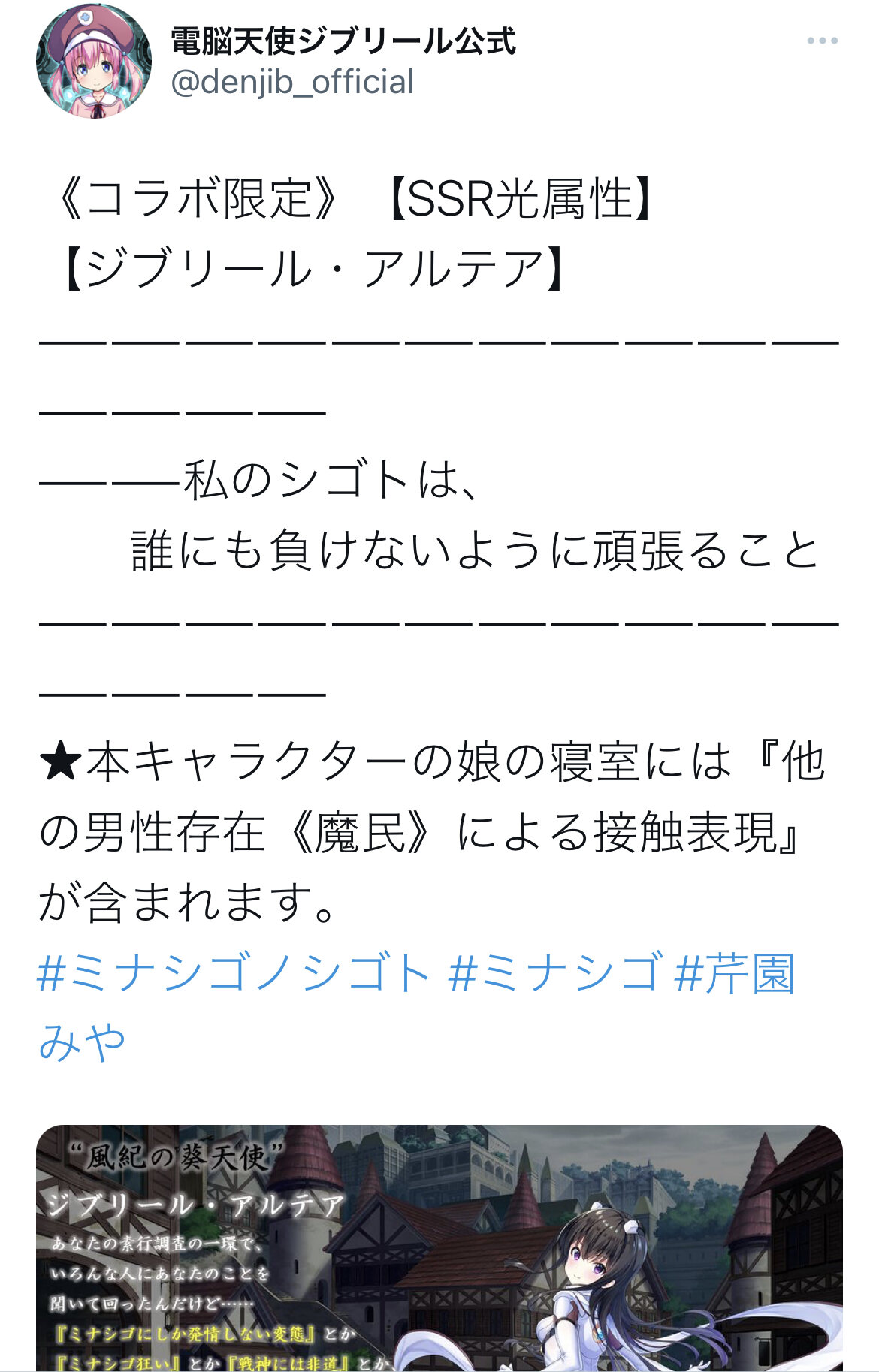Open the tweet's three-dot overflow menu
Image resolution: width=879 pixels, height=1372 pixels.
pos(822,41)
